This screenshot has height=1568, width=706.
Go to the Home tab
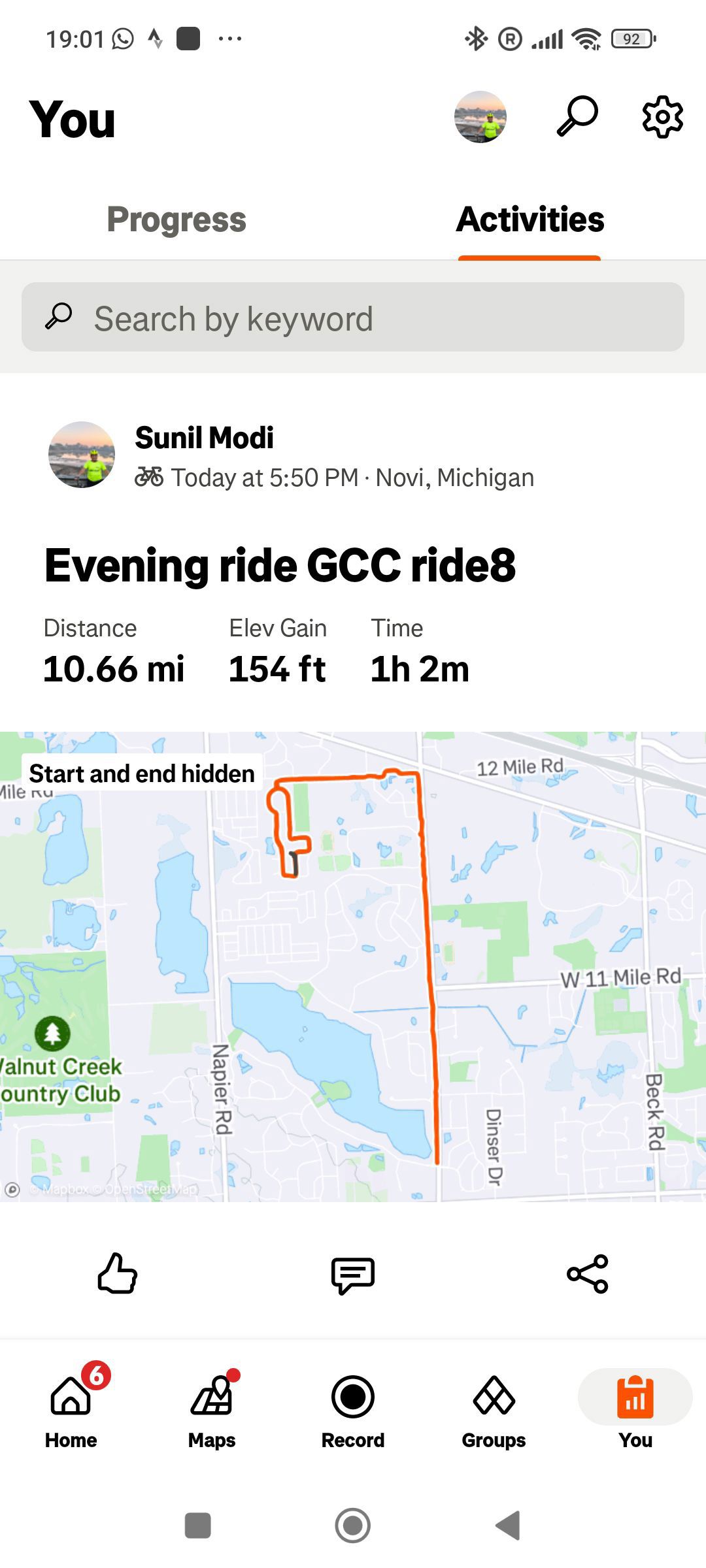click(71, 1409)
